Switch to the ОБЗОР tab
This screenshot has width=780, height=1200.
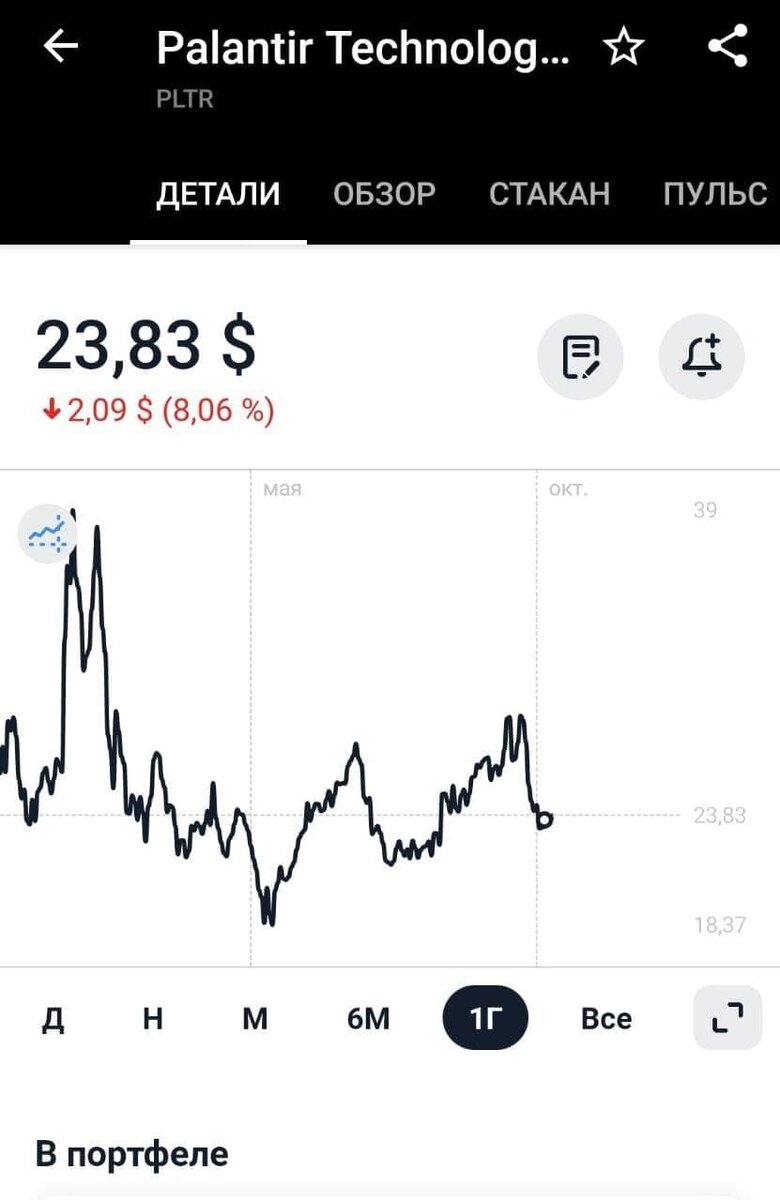click(x=384, y=193)
